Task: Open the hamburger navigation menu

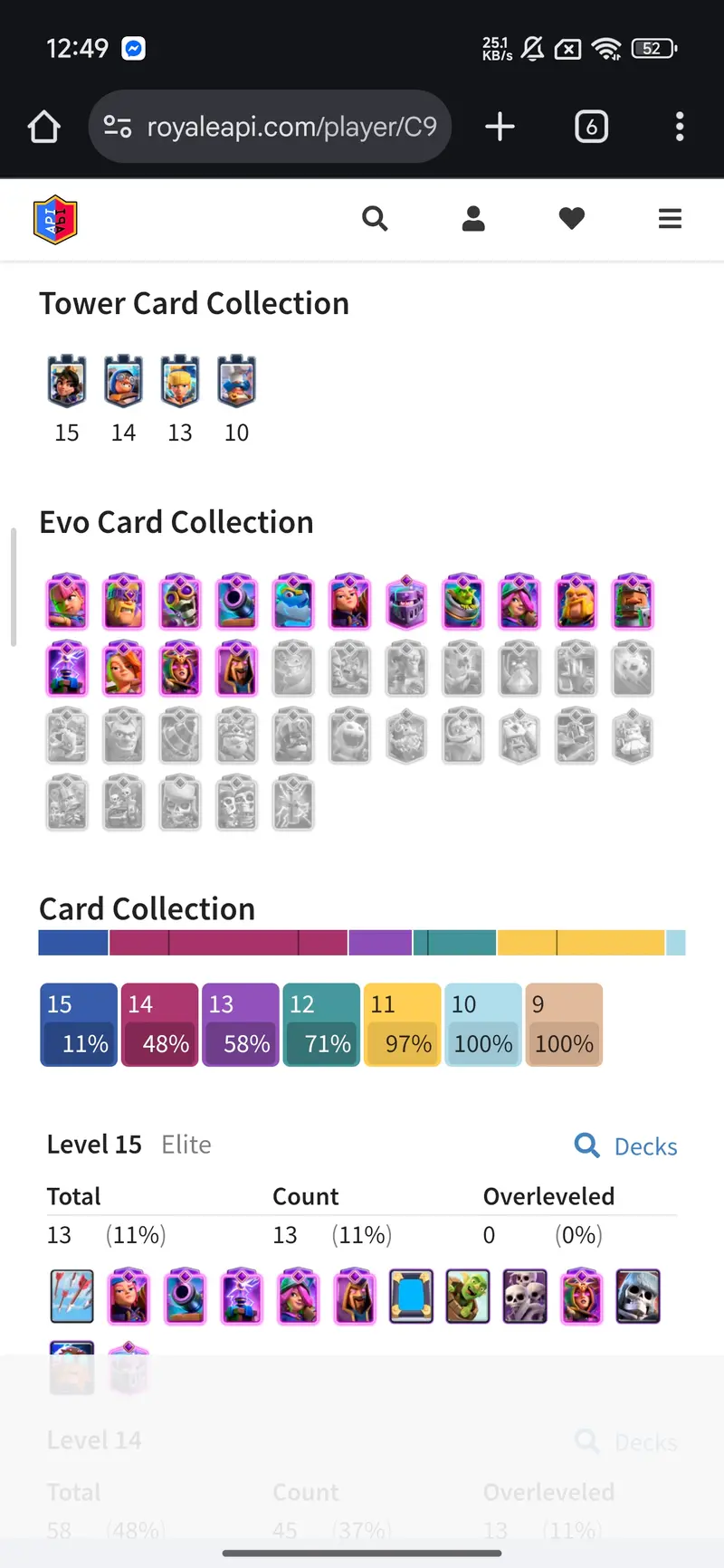Action: (x=670, y=219)
